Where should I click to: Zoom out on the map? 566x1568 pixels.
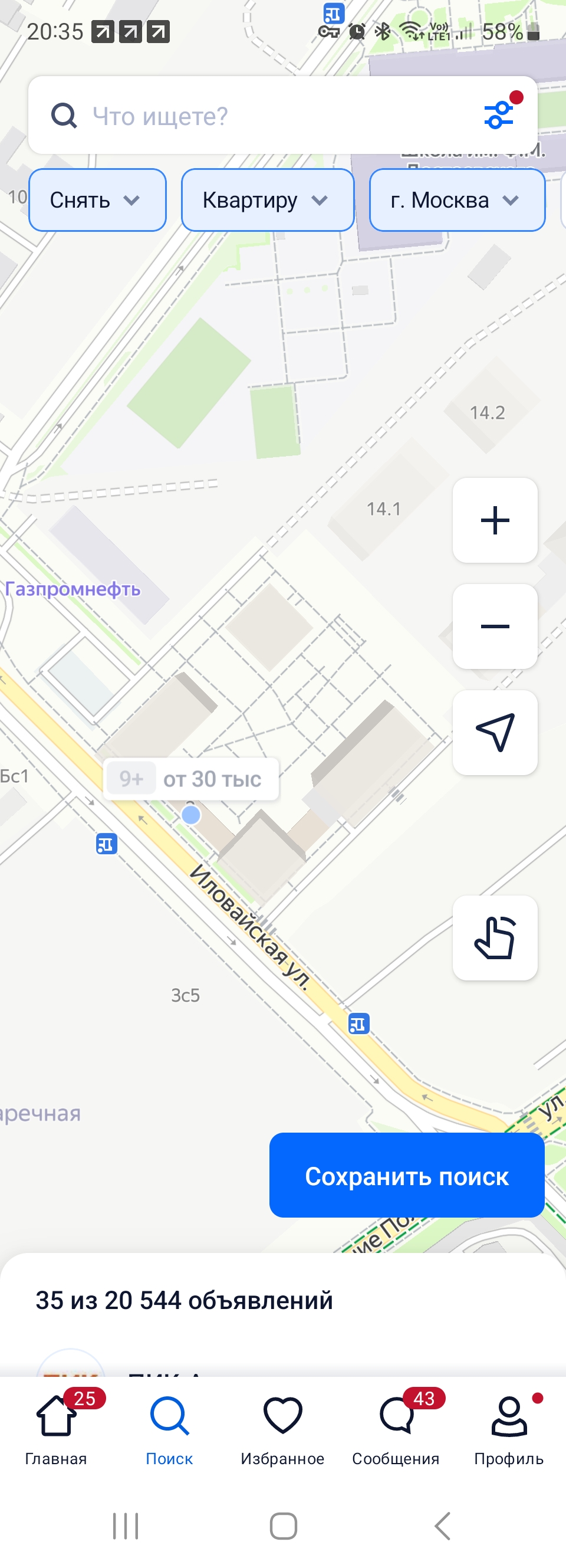pos(495,626)
